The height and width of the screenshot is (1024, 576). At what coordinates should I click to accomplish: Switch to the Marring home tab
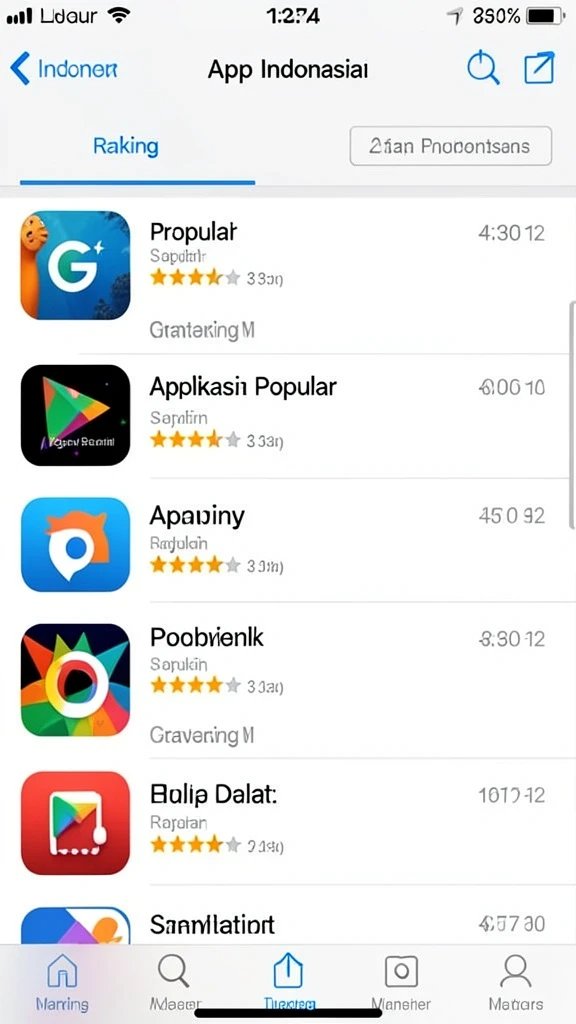[x=63, y=982]
